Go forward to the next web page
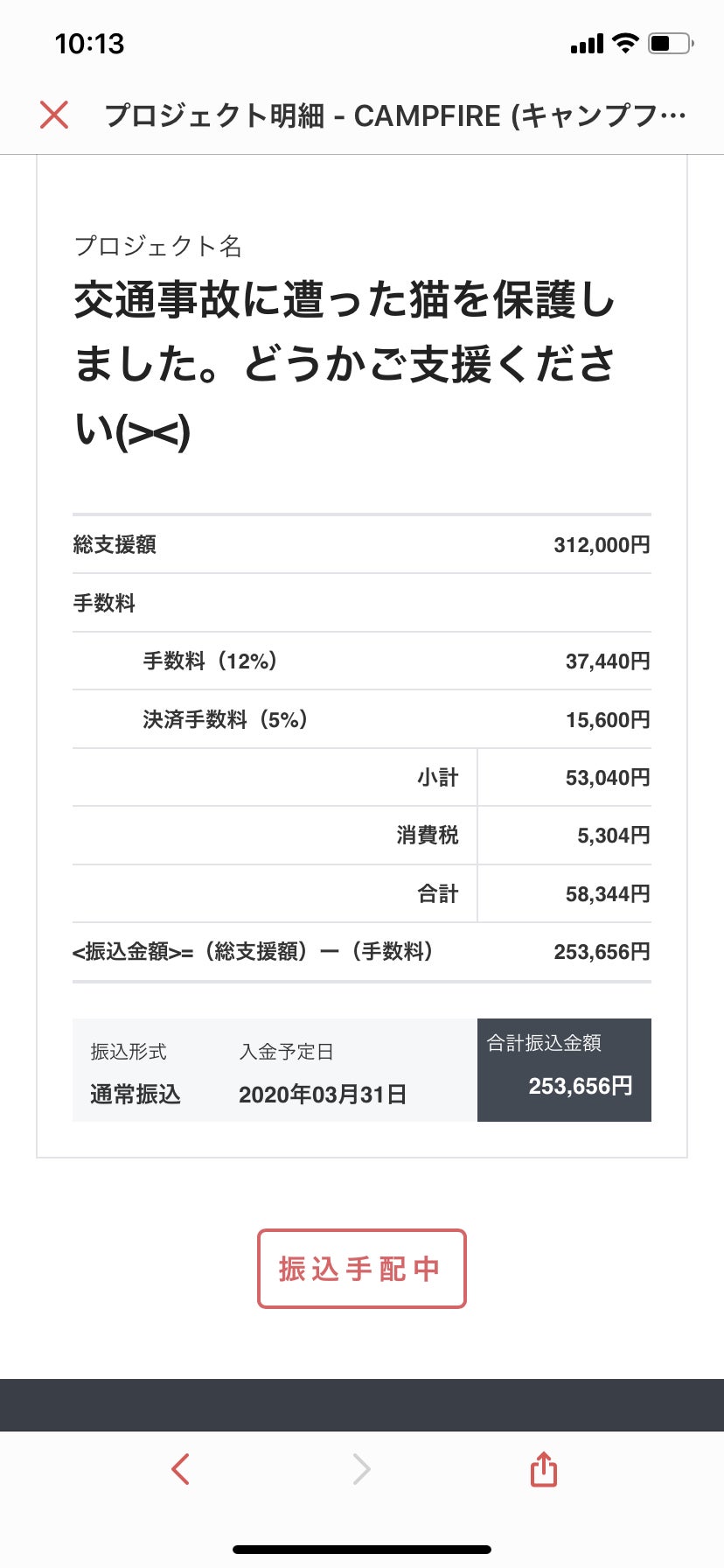The image size is (724, 1568). point(361,1469)
